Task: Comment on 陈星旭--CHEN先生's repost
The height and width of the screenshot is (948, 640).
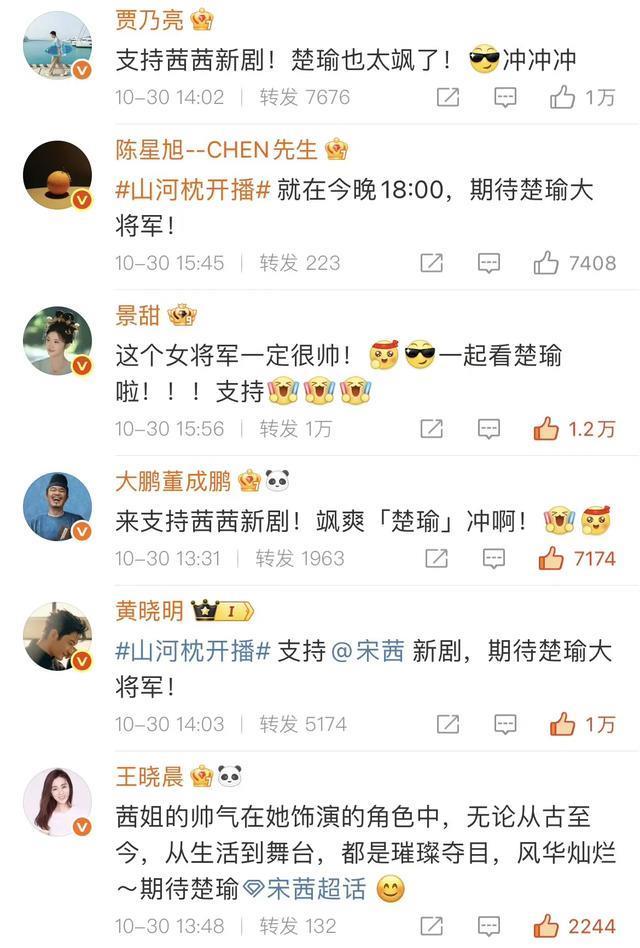Action: 489,263
